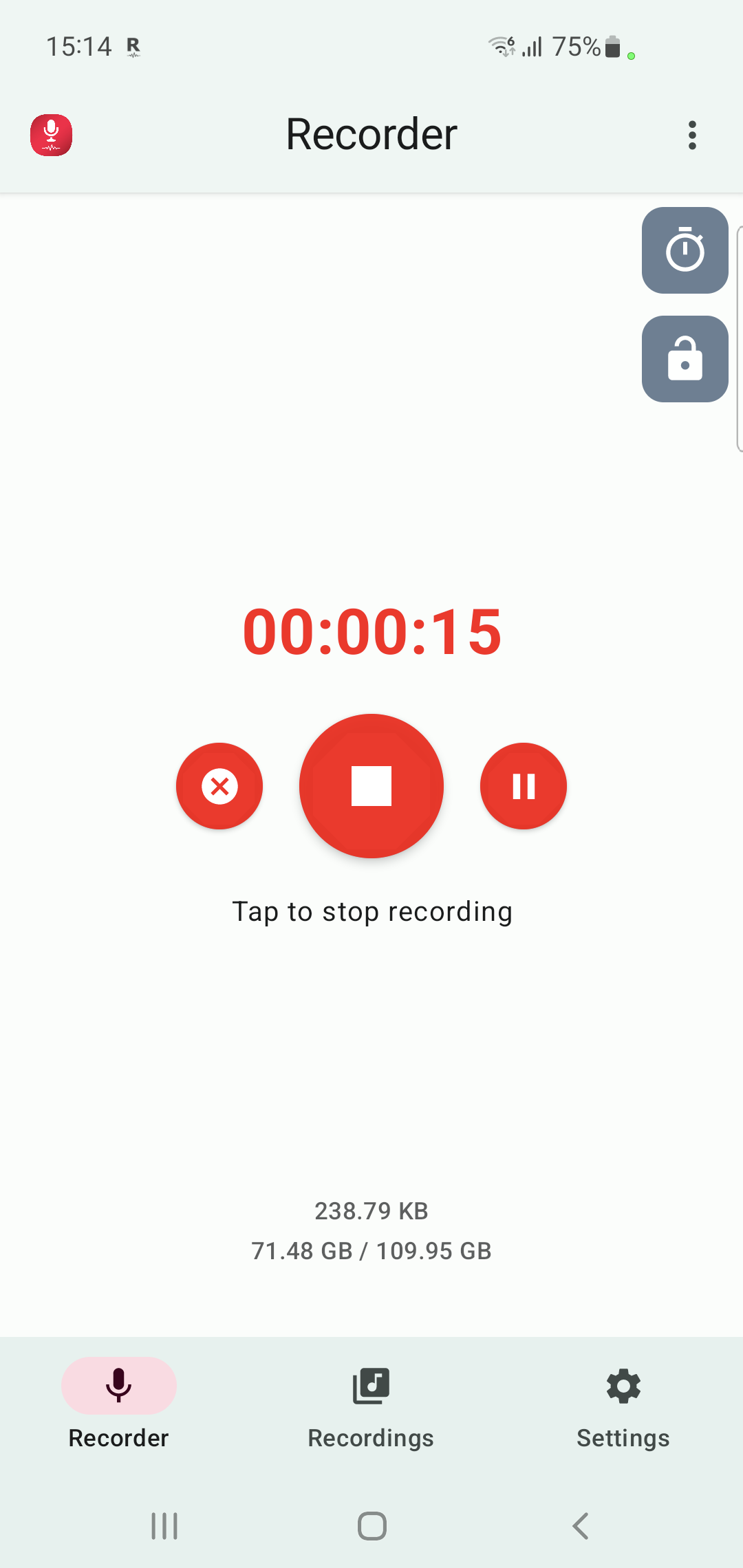The height and width of the screenshot is (1568, 743).
Task: Stop the recording
Action: [371, 786]
